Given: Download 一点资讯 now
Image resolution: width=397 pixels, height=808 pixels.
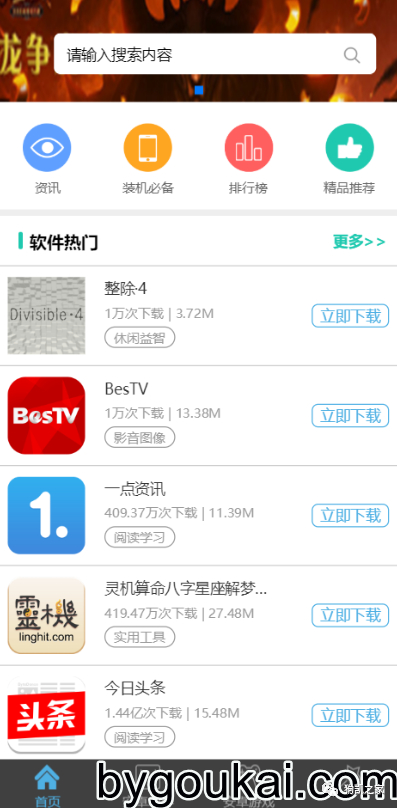Looking at the screenshot, I should click(x=350, y=515).
